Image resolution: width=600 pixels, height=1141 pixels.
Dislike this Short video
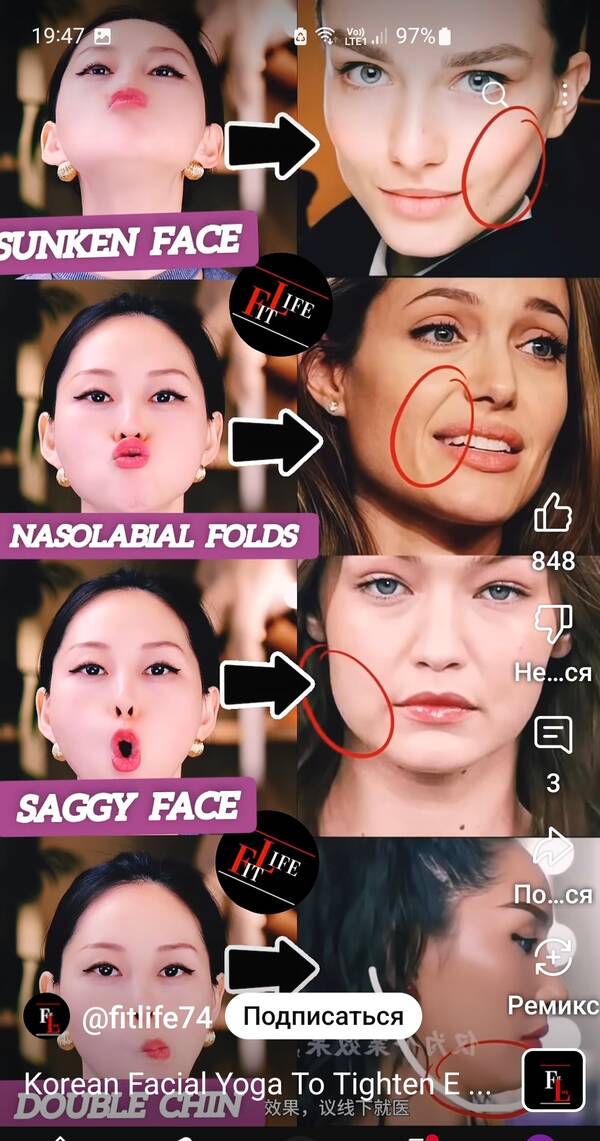pyautogui.click(x=553, y=625)
